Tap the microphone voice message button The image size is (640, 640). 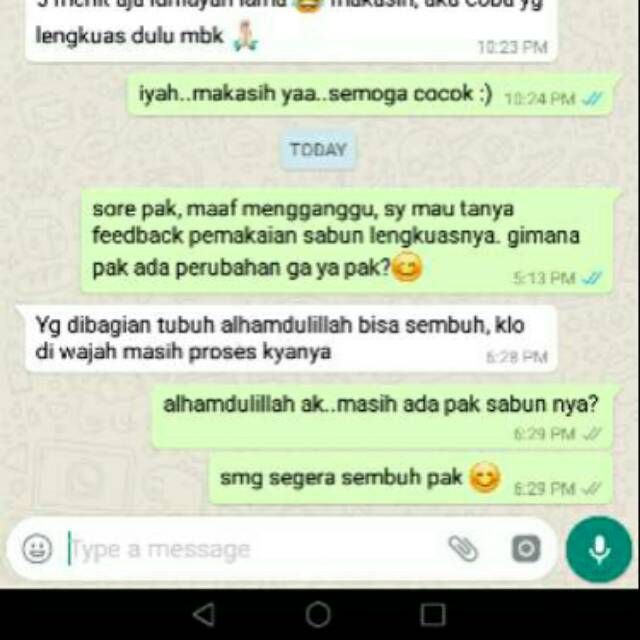[x=599, y=549]
